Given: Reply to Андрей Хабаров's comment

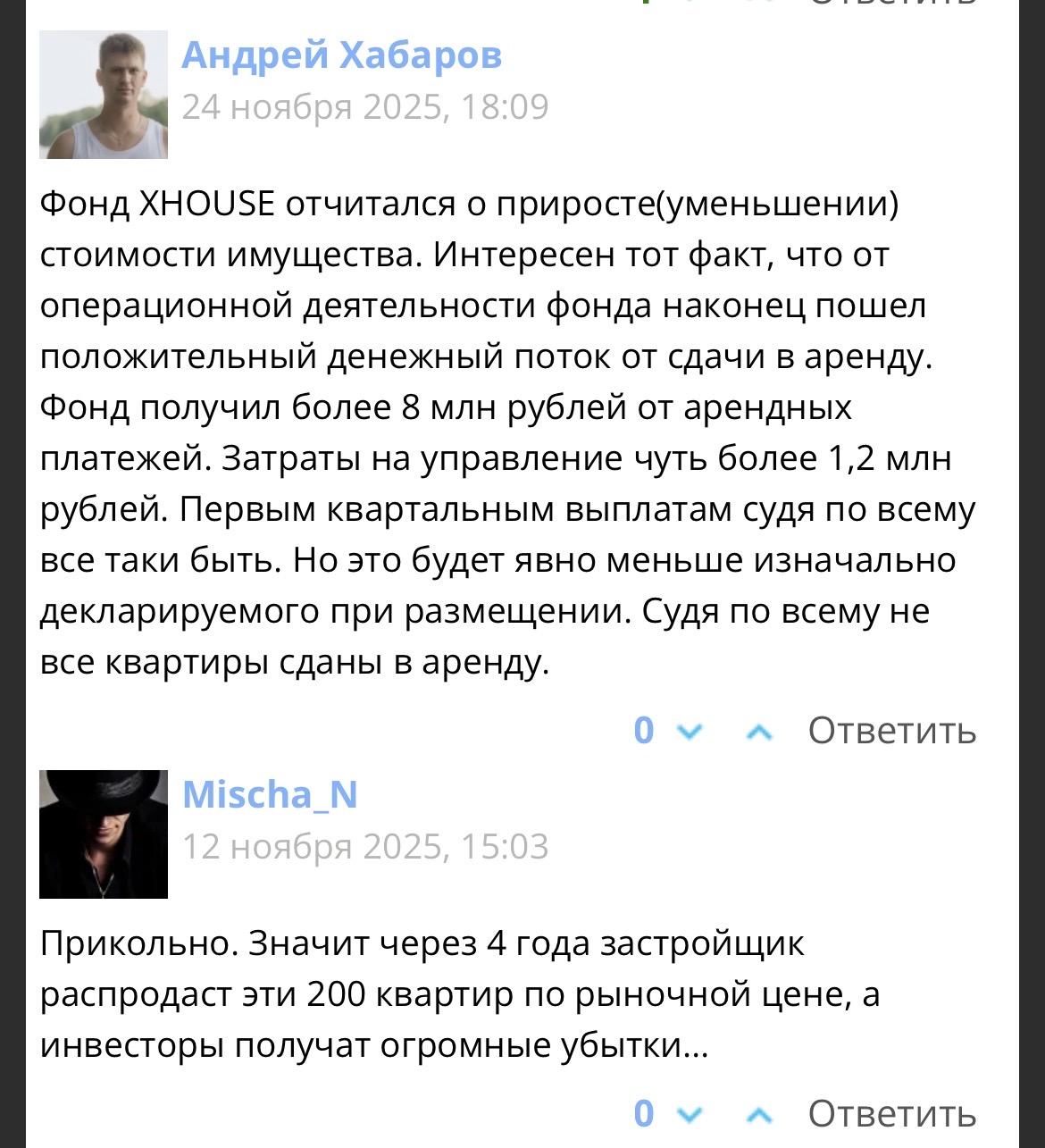Looking at the screenshot, I should pos(891,731).
